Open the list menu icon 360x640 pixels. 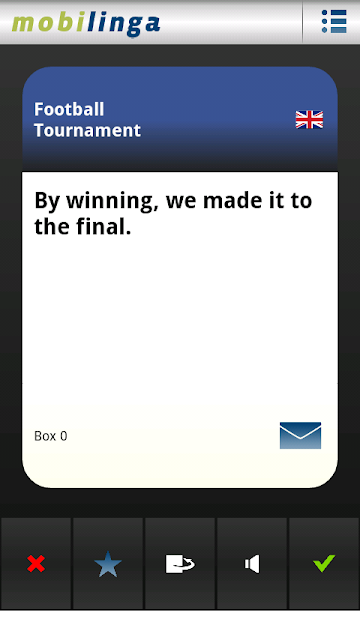(334, 22)
